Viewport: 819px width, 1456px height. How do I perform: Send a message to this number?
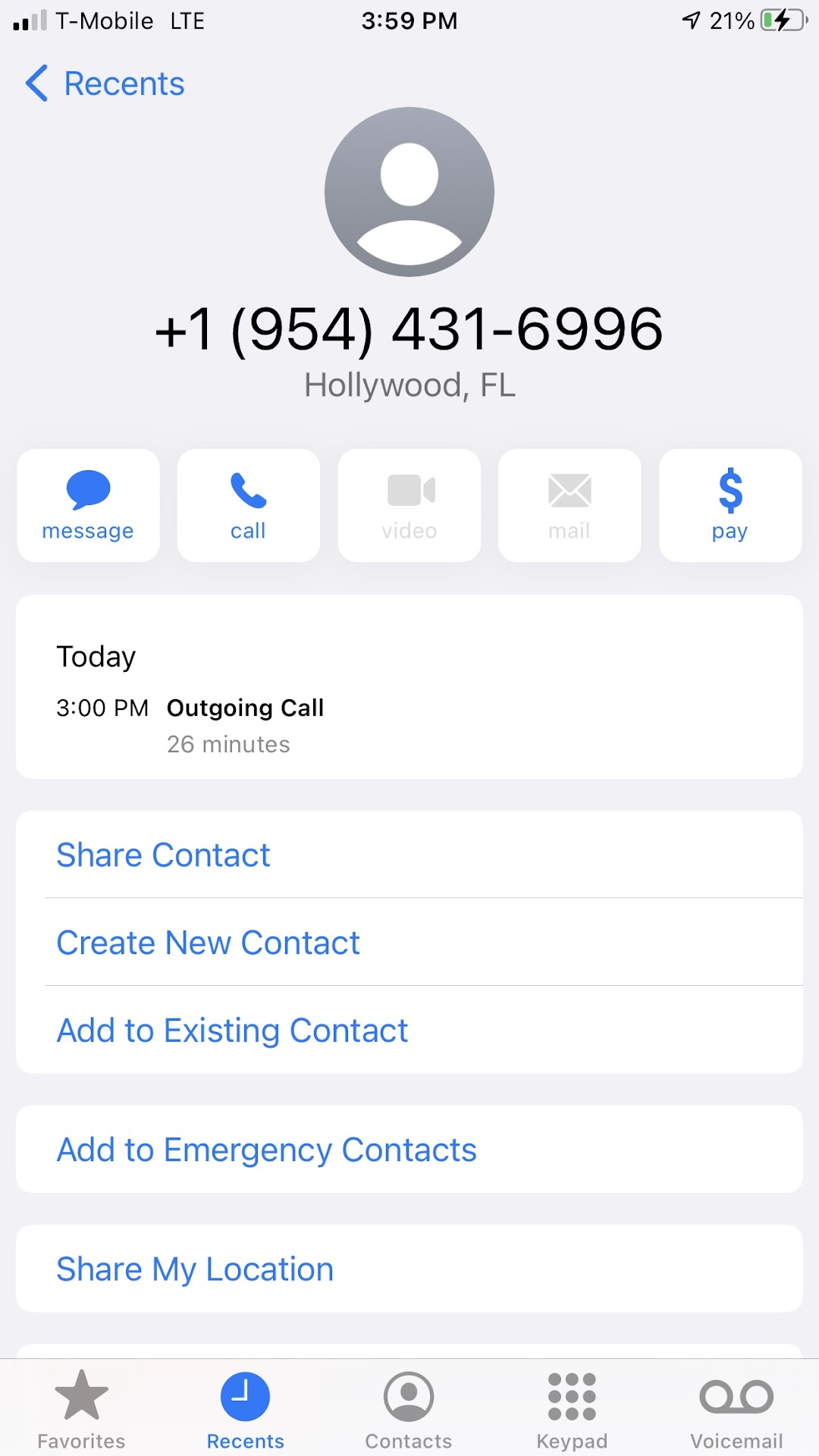[x=88, y=505]
